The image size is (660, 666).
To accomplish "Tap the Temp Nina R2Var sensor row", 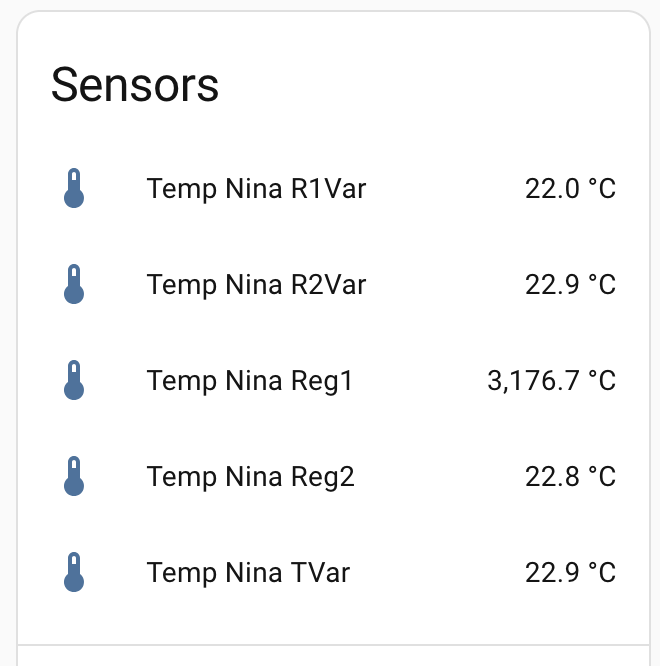I will pos(257,285).
